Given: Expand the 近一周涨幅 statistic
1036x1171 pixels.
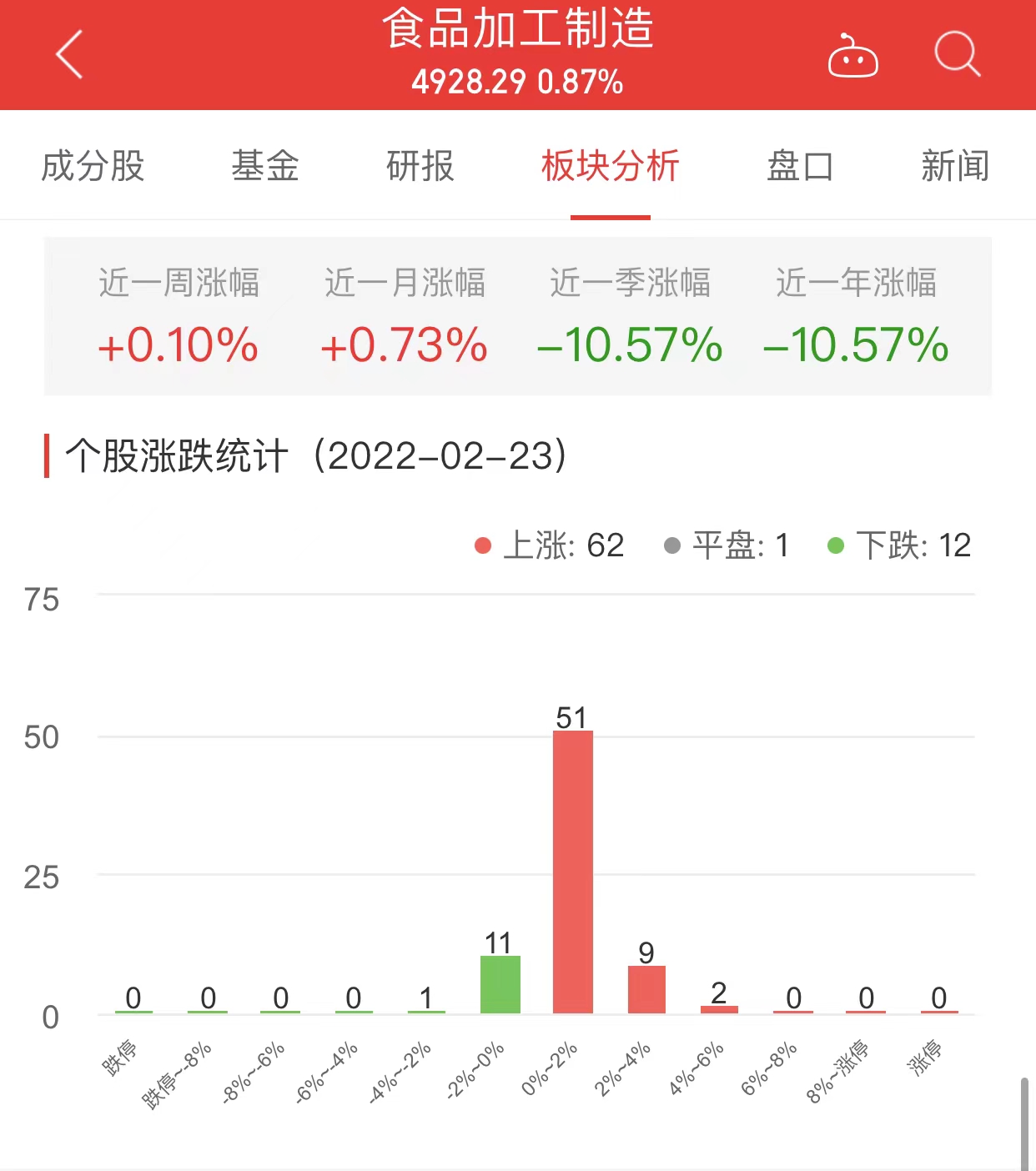Looking at the screenshot, I should point(179,317).
